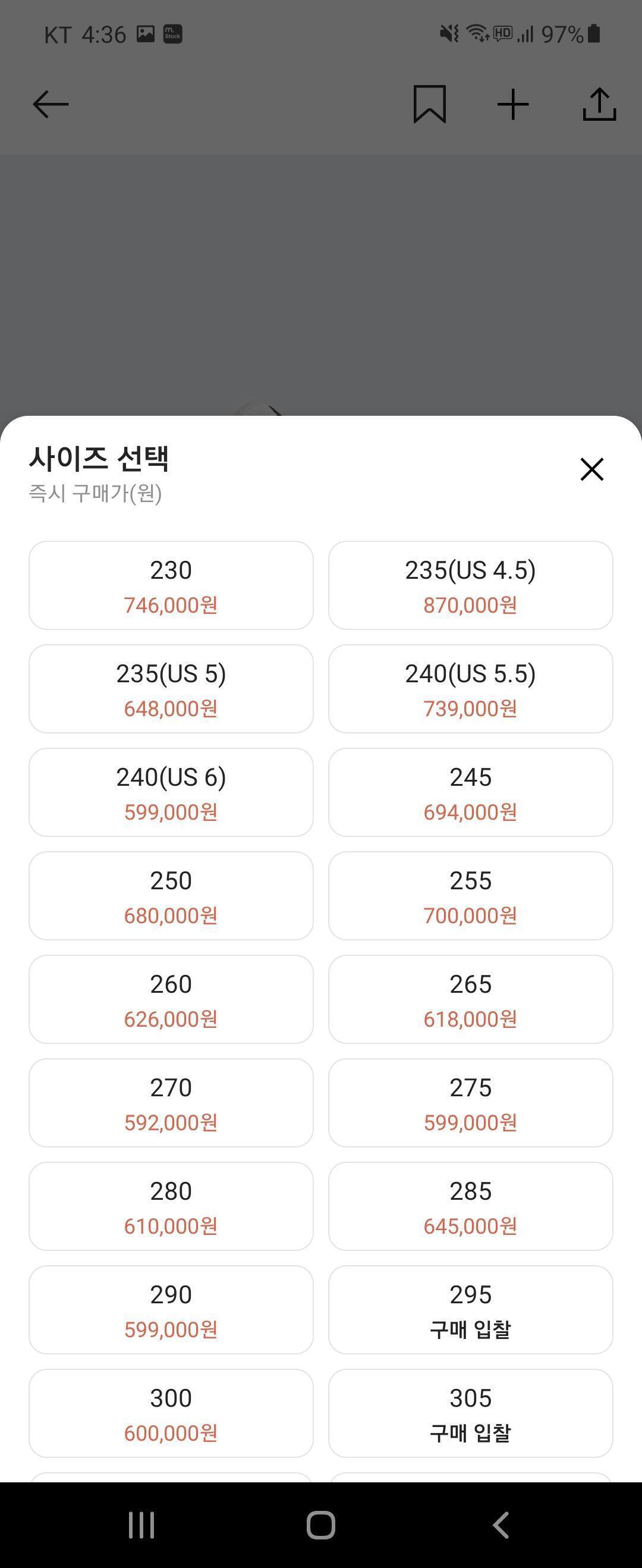The height and width of the screenshot is (1568, 642).
Task: Select size 245 priced 694,000원
Action: (470, 792)
